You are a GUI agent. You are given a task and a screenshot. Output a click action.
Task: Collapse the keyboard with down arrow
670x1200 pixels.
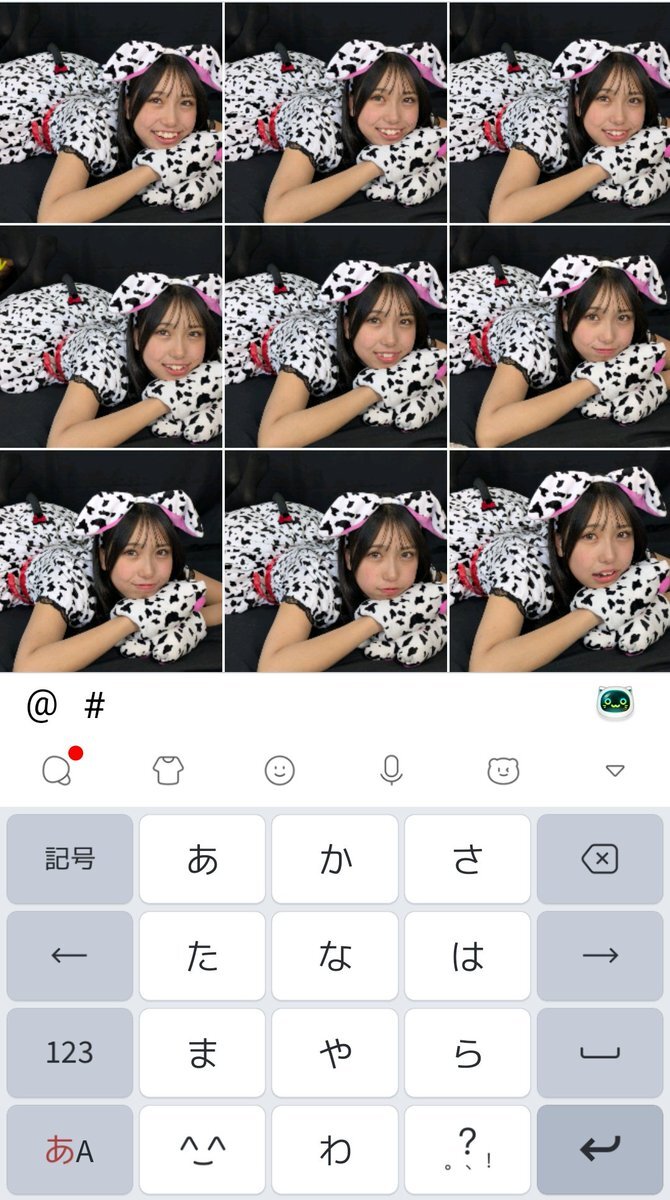(x=615, y=770)
